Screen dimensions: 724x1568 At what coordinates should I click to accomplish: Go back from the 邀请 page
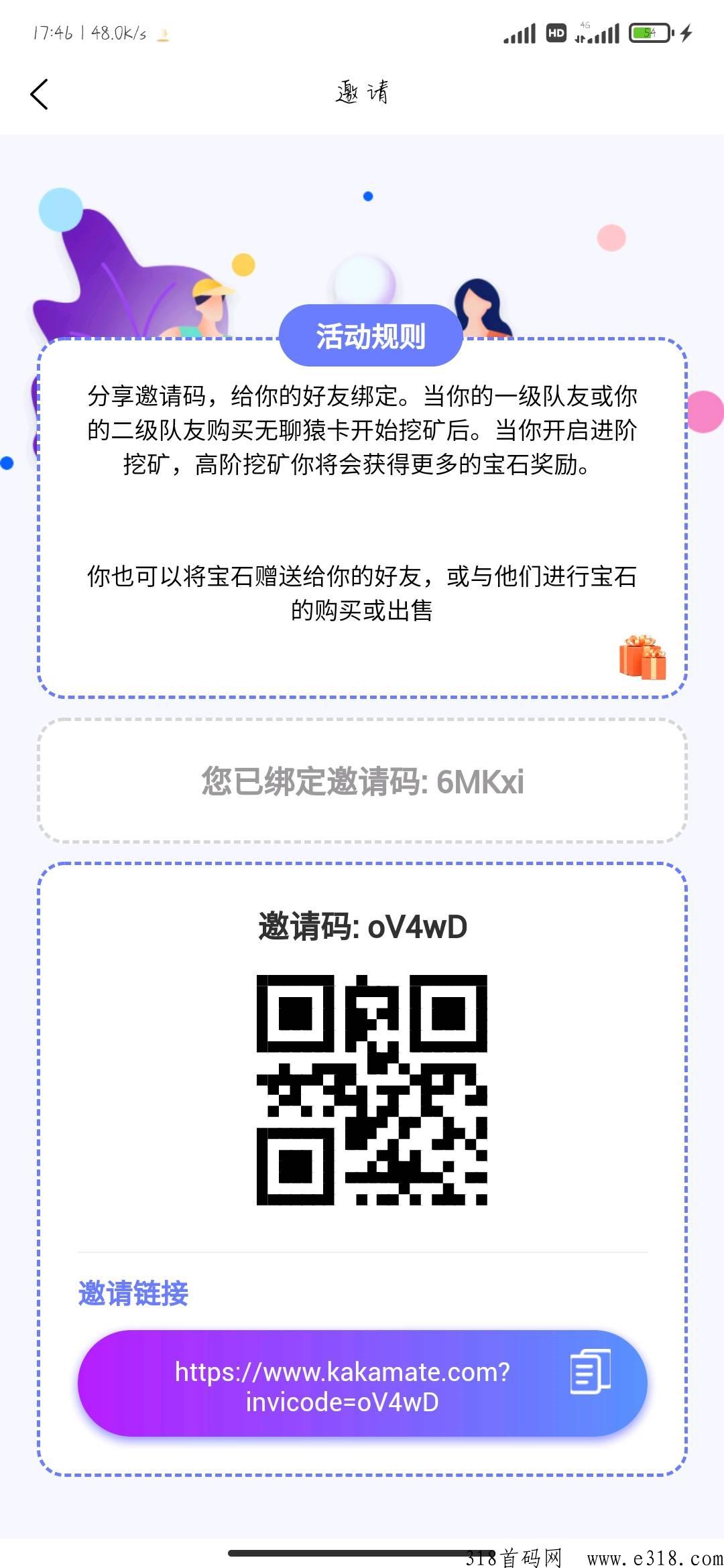coord(40,94)
